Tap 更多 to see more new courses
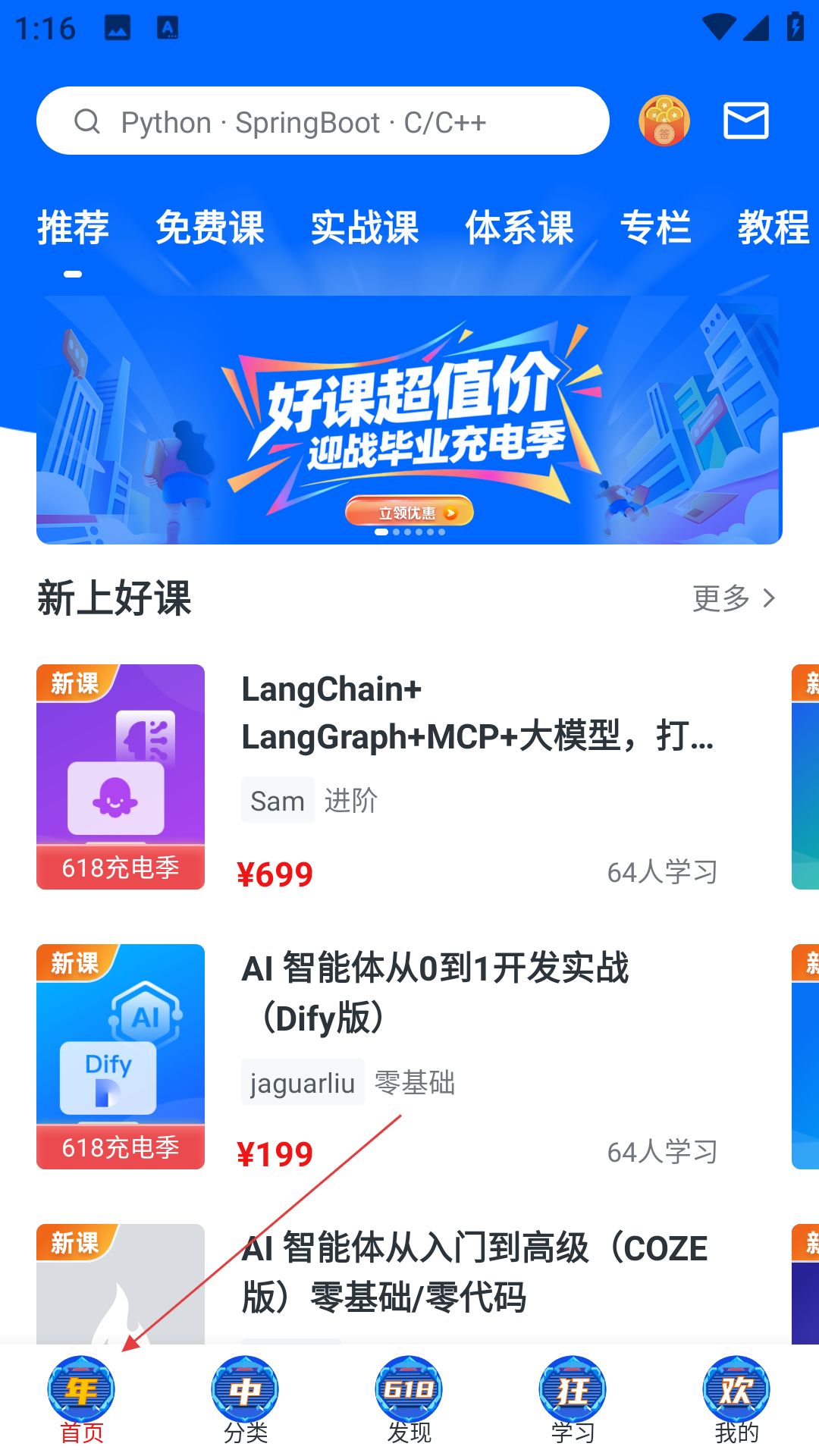This screenshot has height=1456, width=819. pyautogui.click(x=734, y=598)
